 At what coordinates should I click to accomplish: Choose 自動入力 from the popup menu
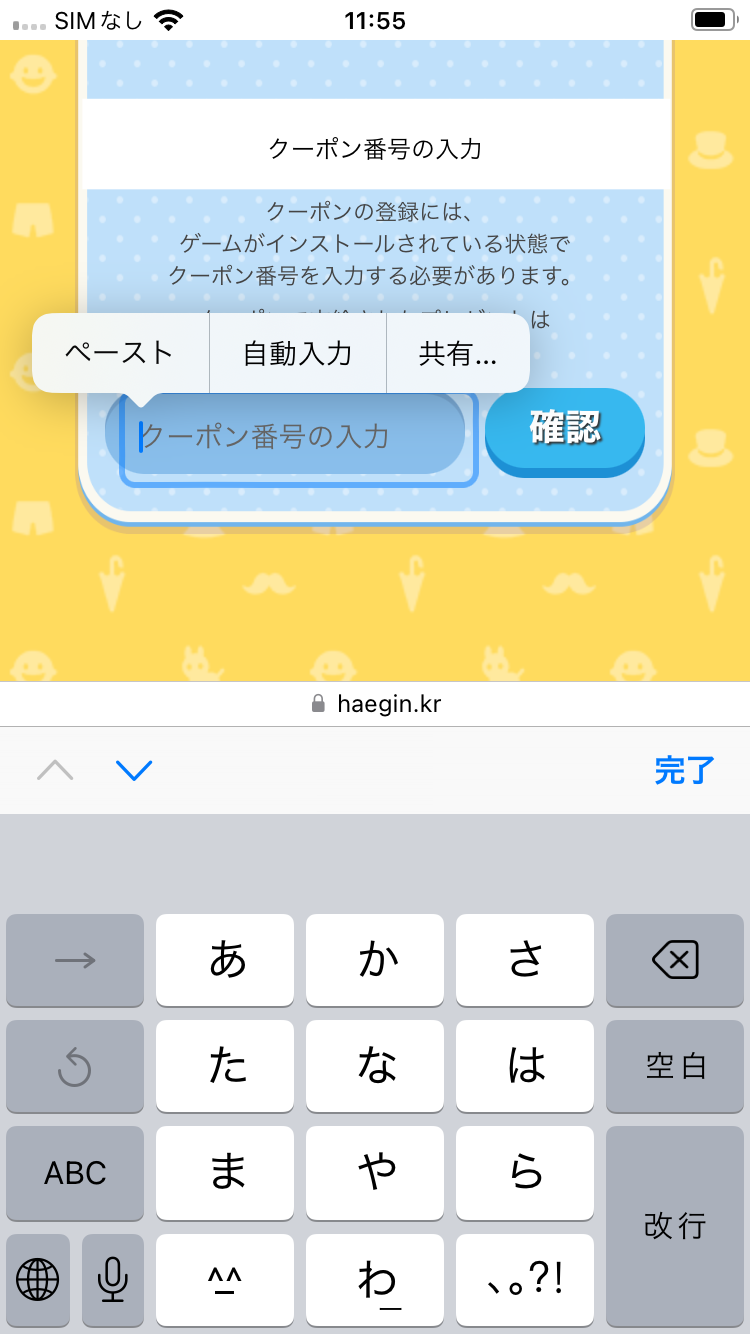click(297, 353)
